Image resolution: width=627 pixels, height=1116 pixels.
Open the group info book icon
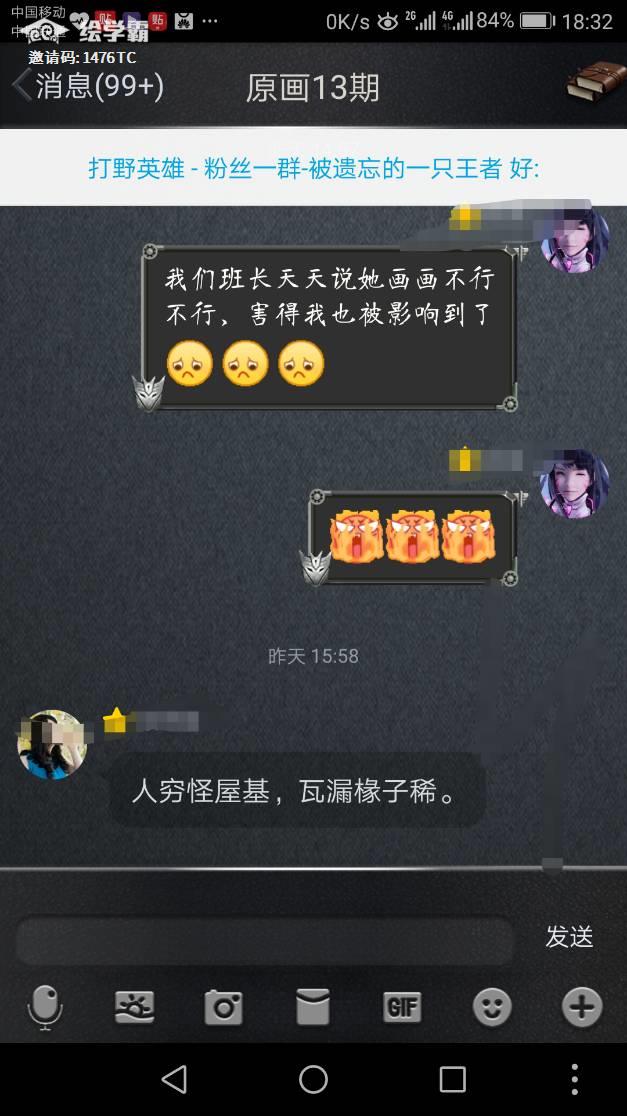[594, 82]
